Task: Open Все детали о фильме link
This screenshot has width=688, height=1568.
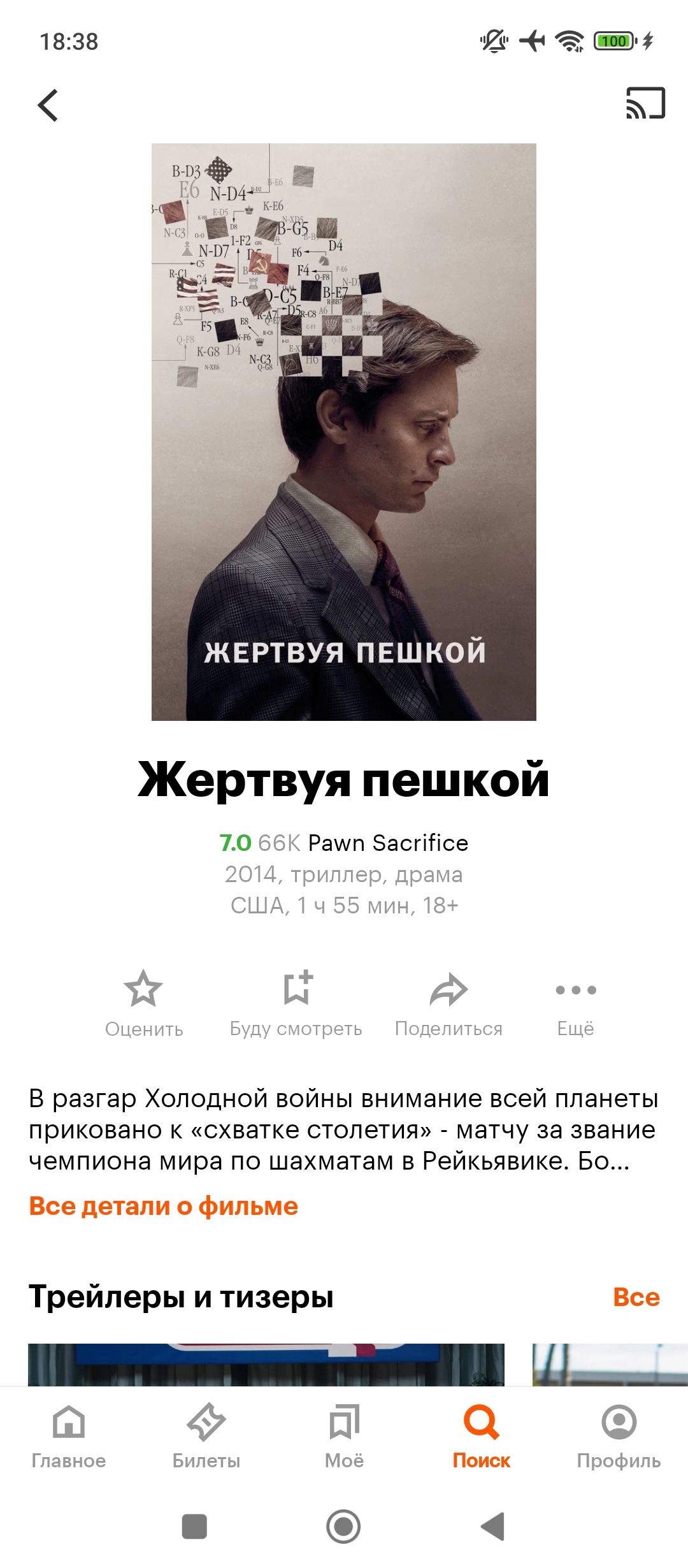Action: click(x=164, y=1206)
